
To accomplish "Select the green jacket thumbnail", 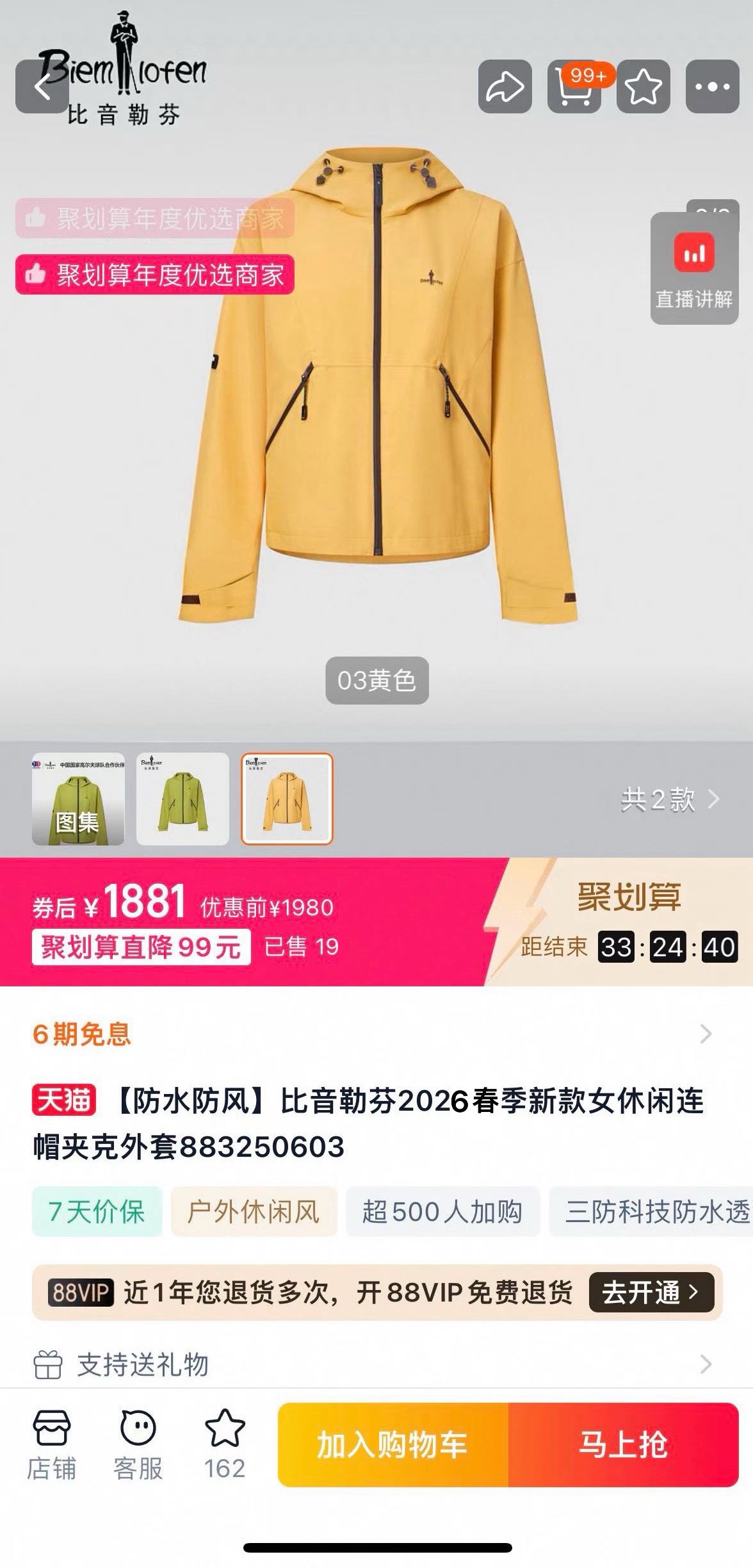I will coord(182,799).
